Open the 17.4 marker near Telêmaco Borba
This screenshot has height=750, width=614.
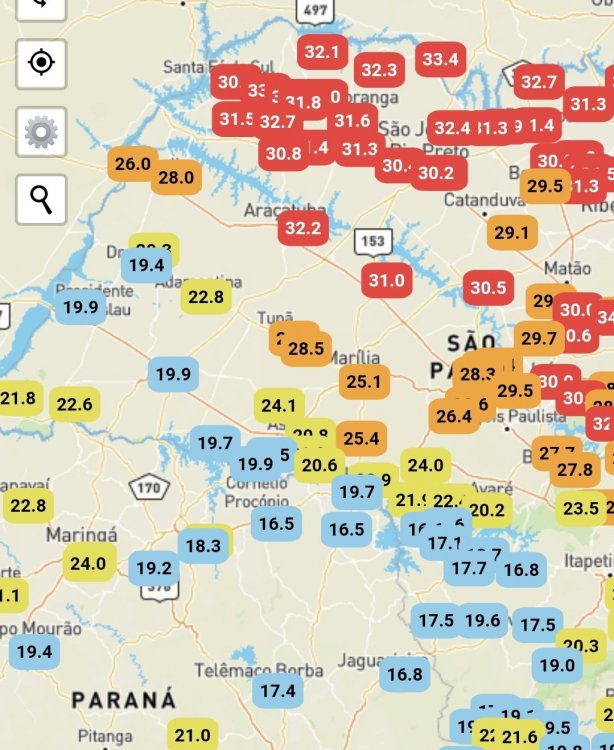[278, 690]
